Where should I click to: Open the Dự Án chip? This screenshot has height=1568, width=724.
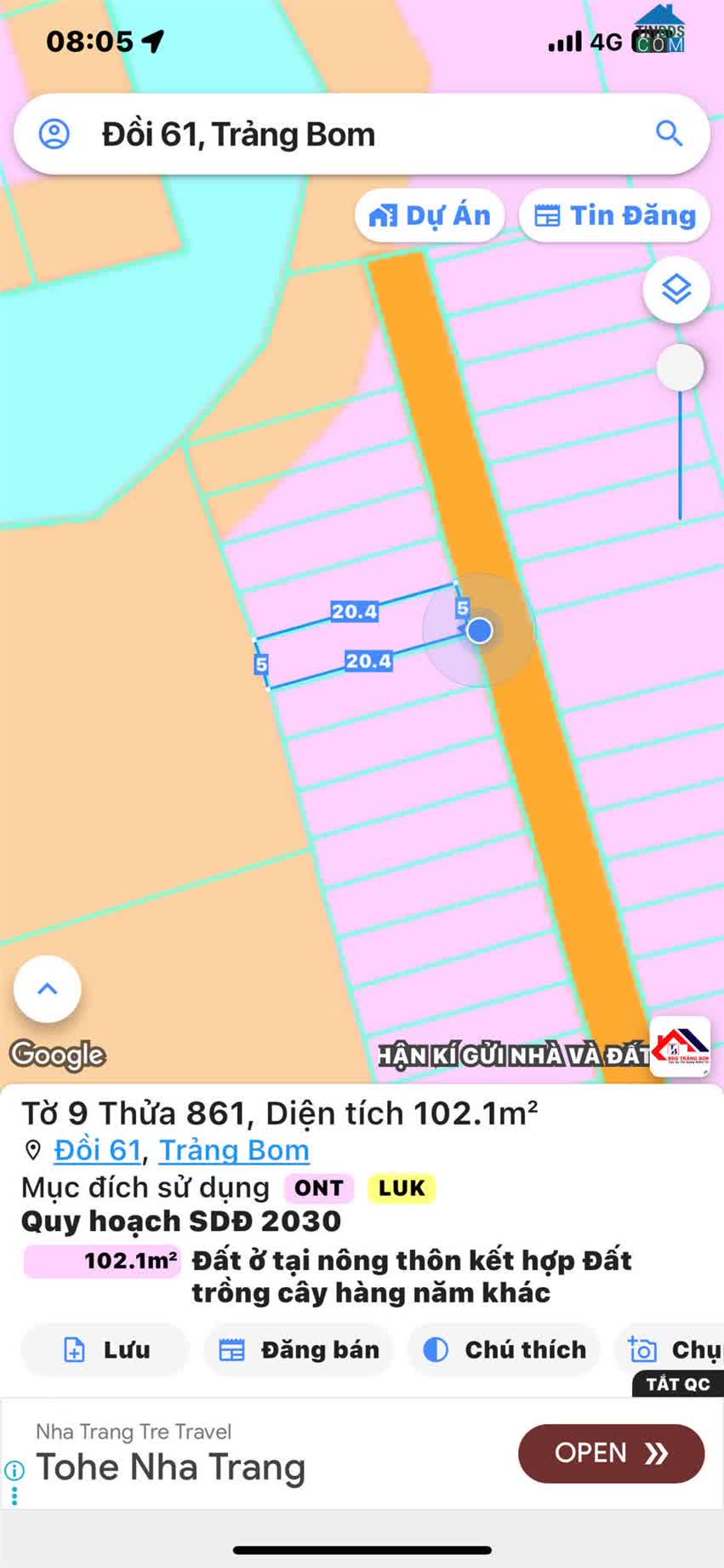(x=430, y=215)
